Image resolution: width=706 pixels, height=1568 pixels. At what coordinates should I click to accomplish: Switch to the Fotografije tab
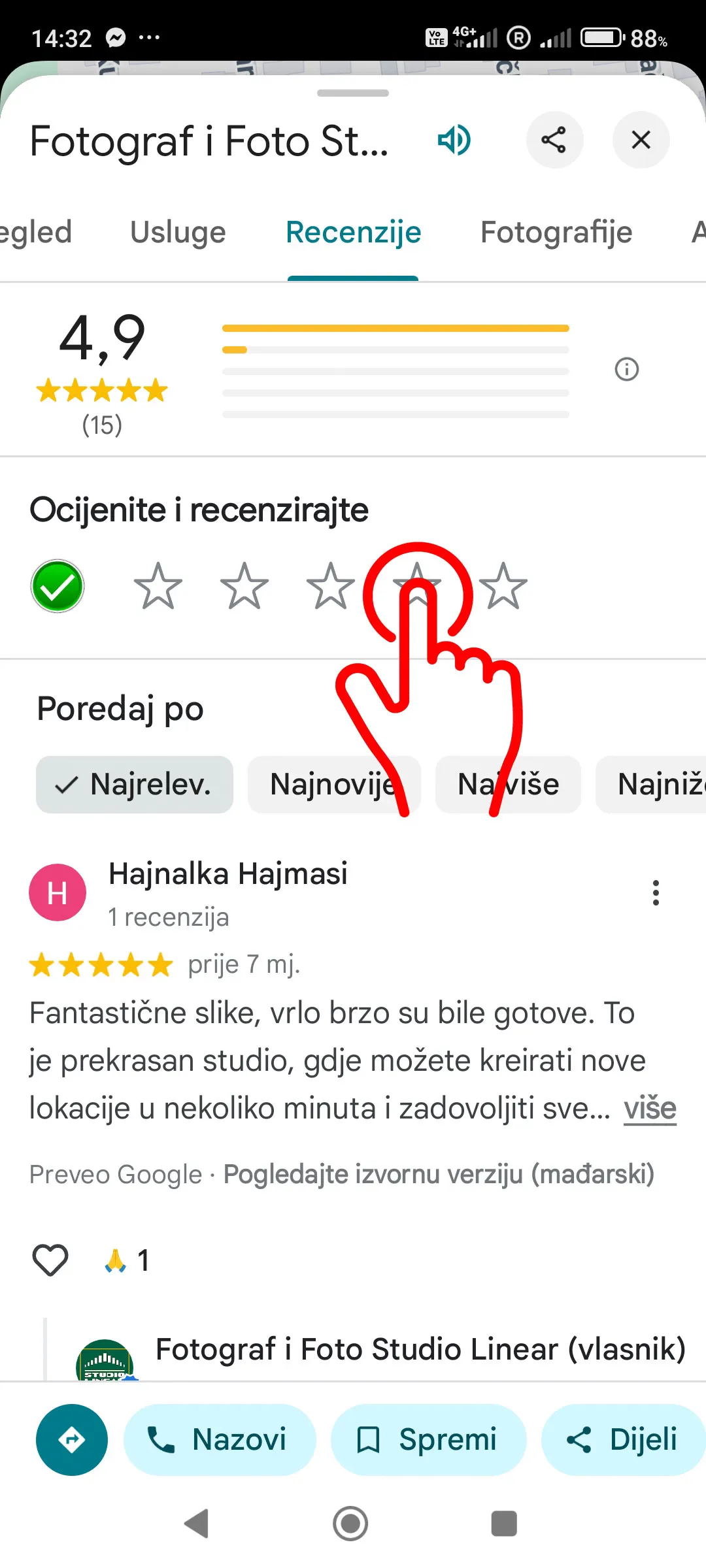[x=556, y=233]
